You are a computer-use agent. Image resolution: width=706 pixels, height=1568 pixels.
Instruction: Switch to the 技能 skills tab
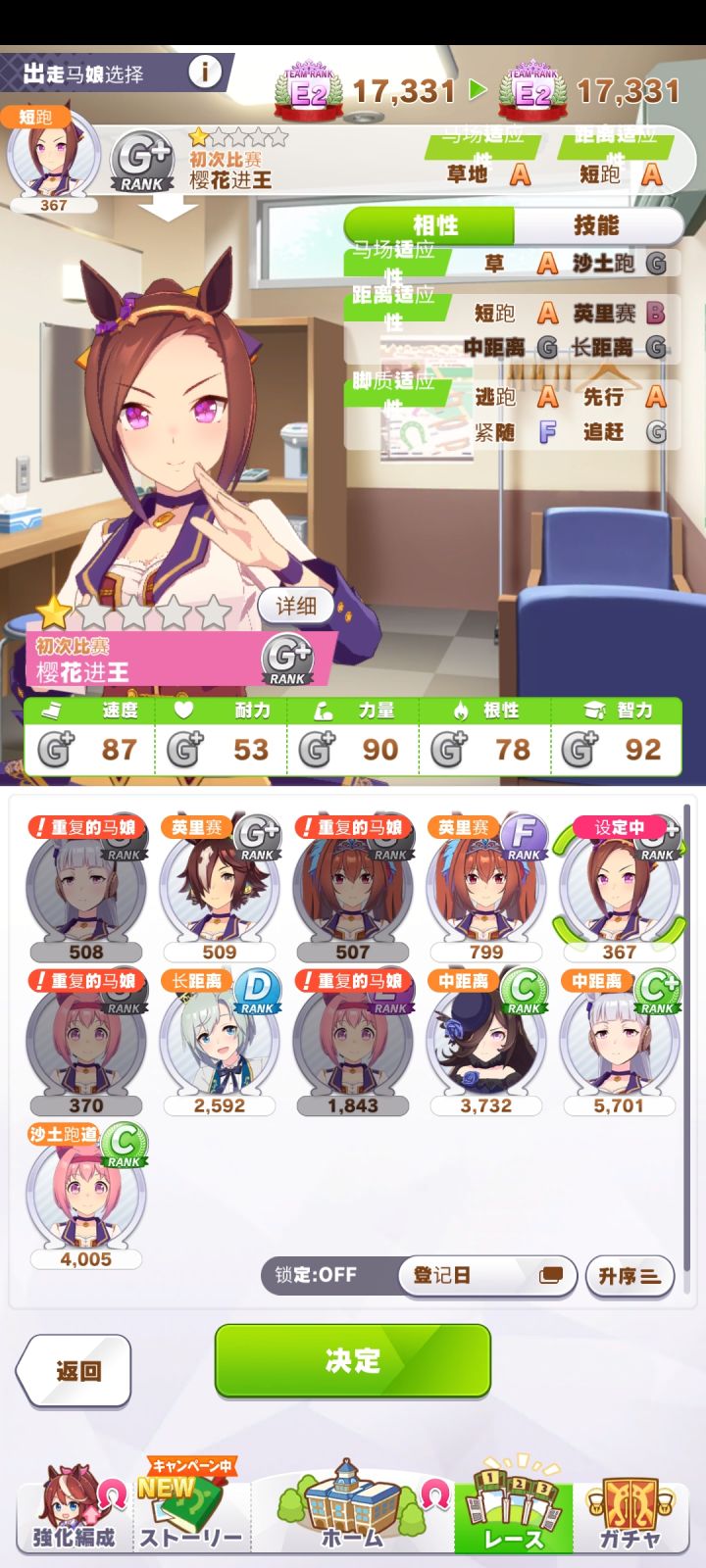point(599,225)
